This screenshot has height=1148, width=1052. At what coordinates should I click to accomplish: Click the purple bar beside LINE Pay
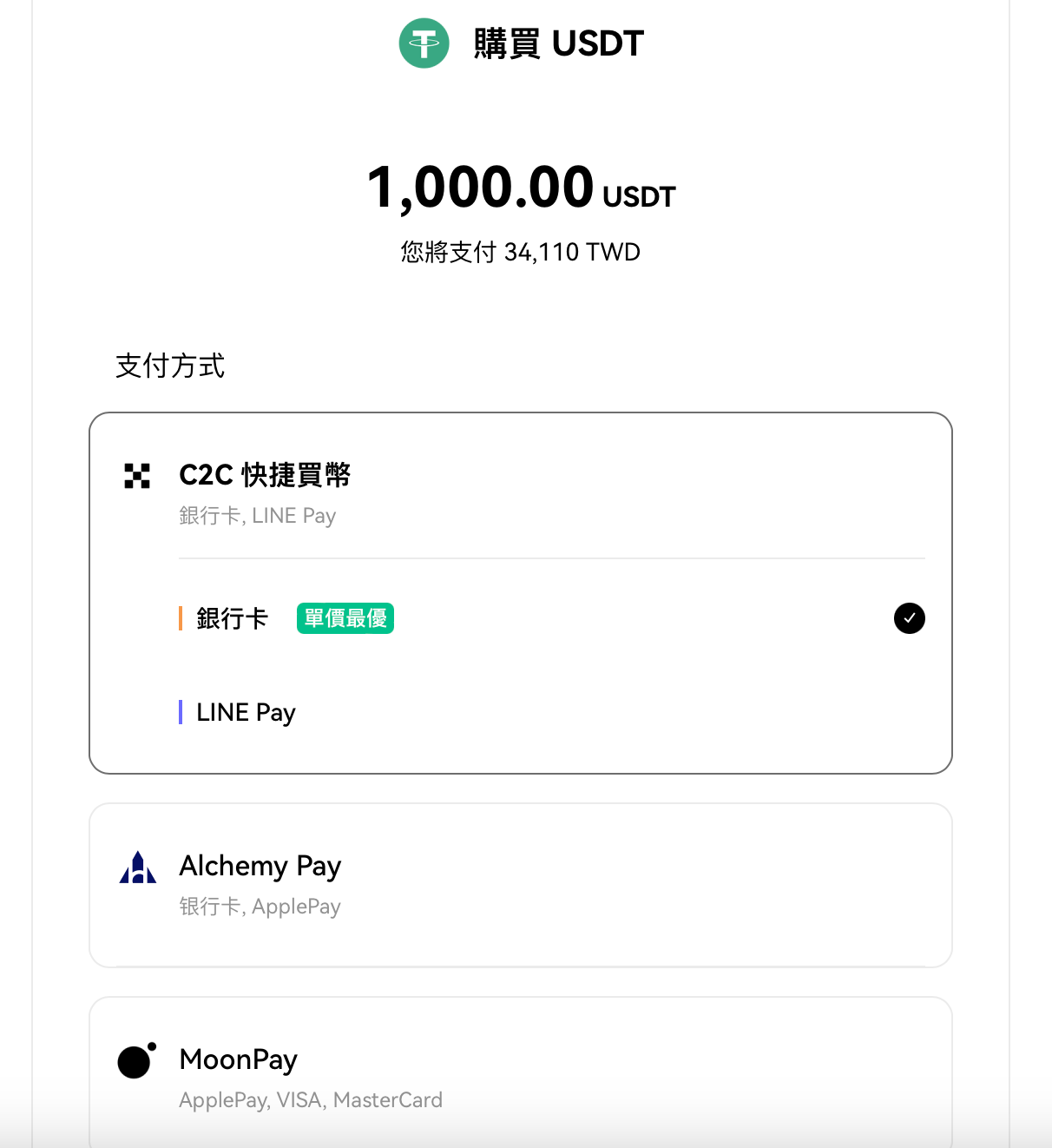tap(181, 712)
